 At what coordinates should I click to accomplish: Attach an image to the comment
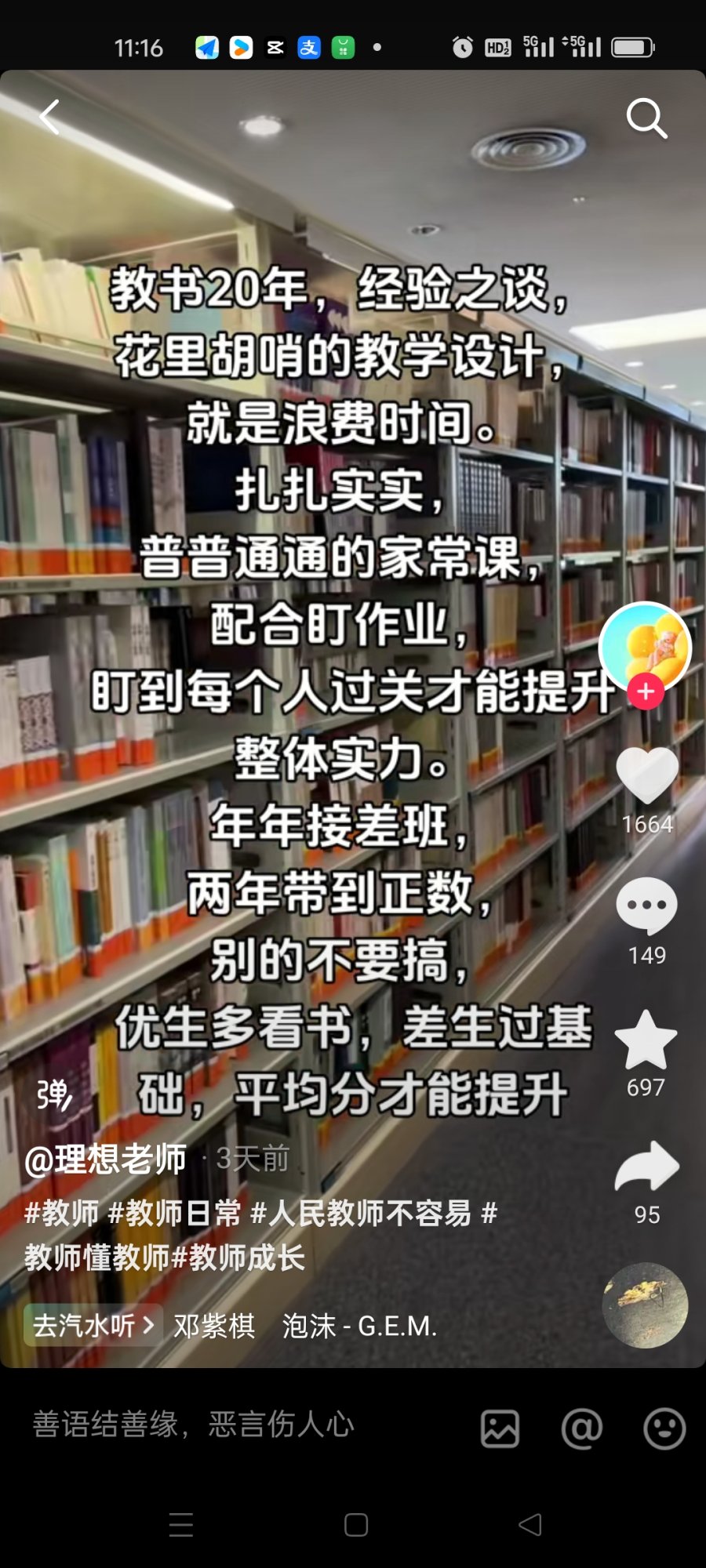pyautogui.click(x=500, y=1428)
